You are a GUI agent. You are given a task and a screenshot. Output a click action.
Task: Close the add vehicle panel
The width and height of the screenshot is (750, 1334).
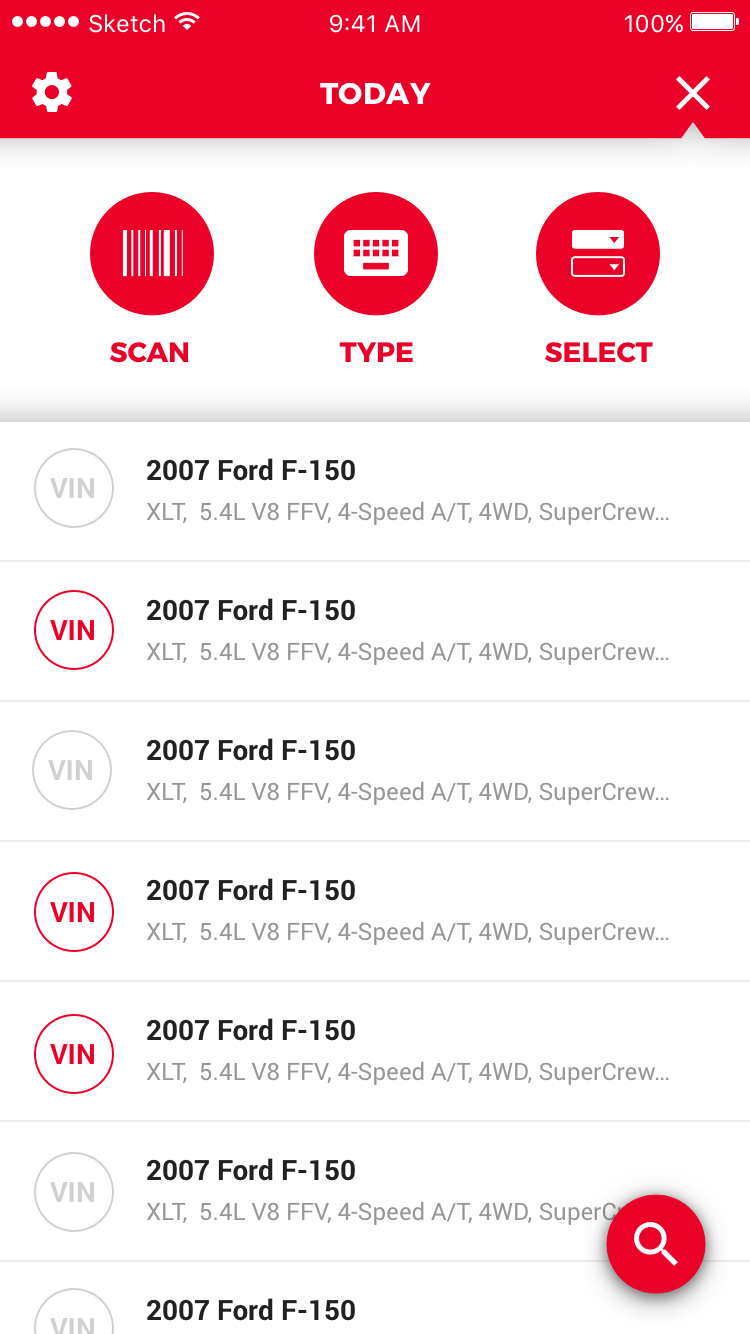[692, 94]
